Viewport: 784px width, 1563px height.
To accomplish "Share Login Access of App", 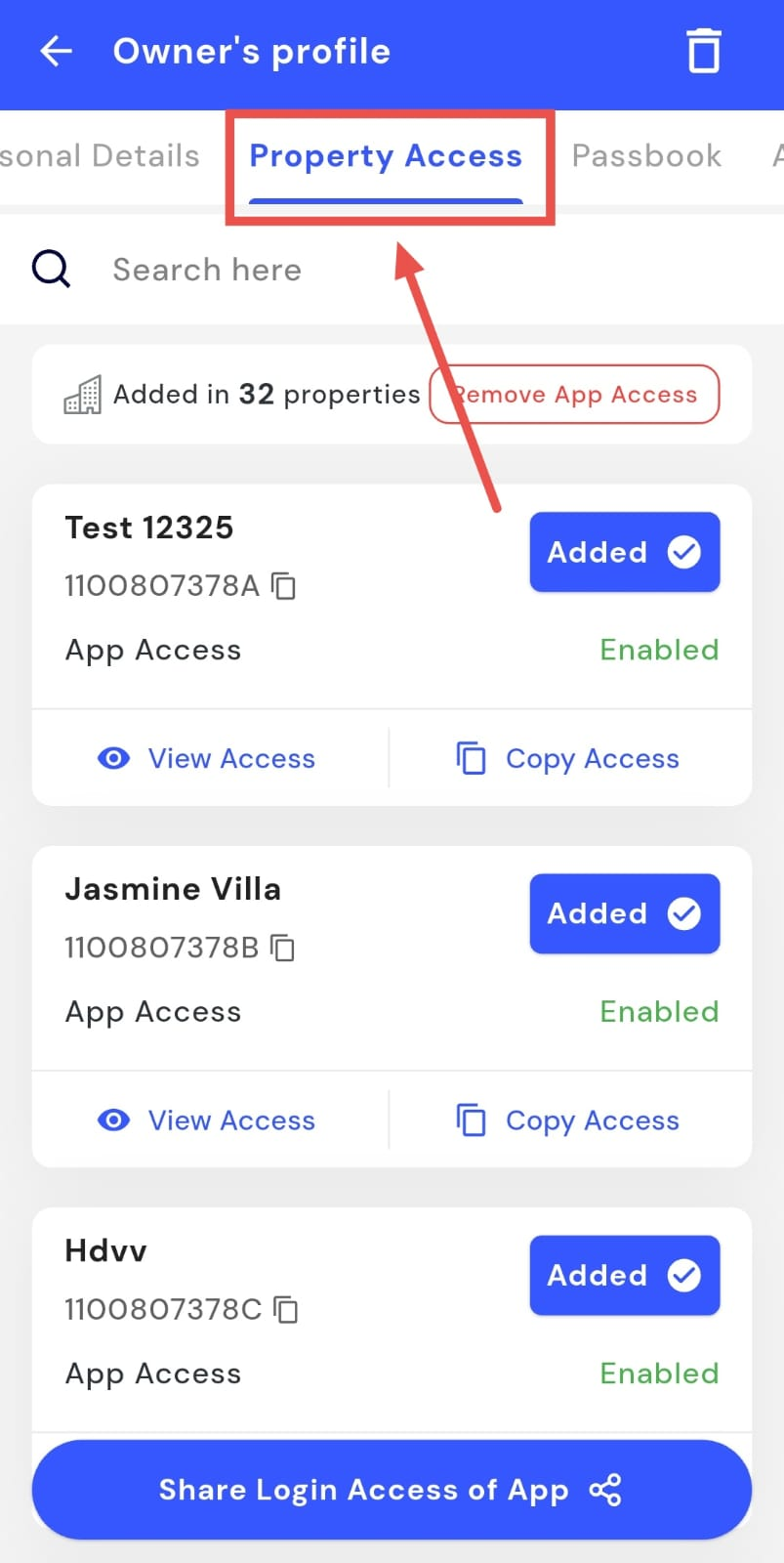I will point(392,1490).
